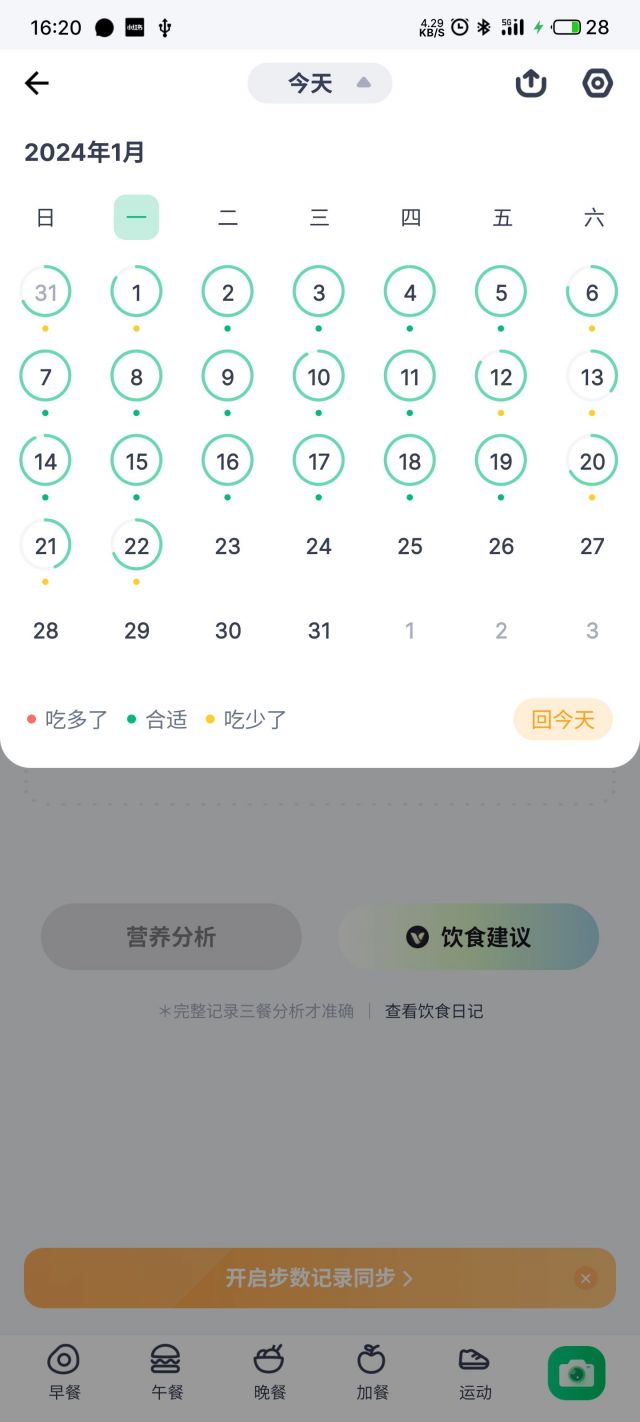Go back using the arrow icon
The height and width of the screenshot is (1422, 640).
click(x=37, y=83)
